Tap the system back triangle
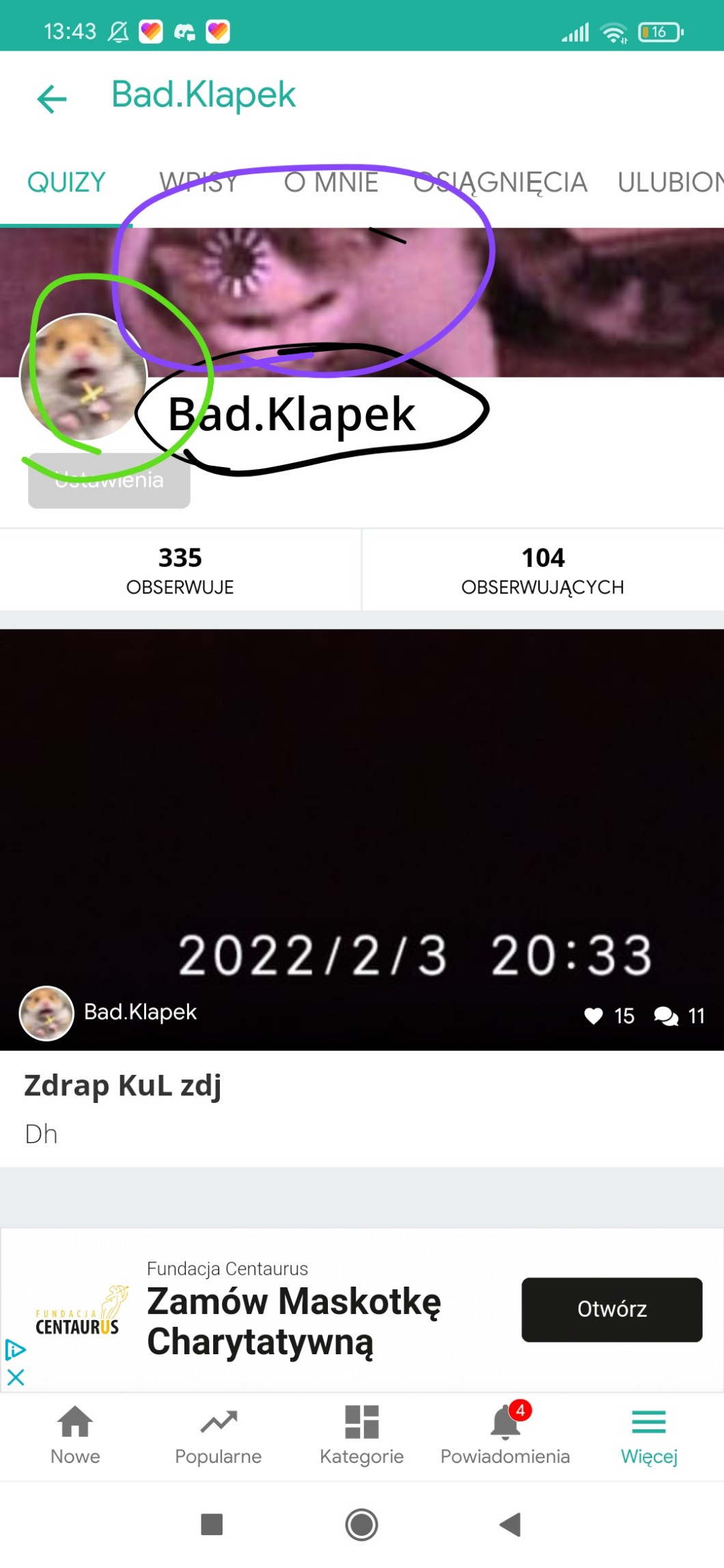The height and width of the screenshot is (1568, 724). 510,1524
